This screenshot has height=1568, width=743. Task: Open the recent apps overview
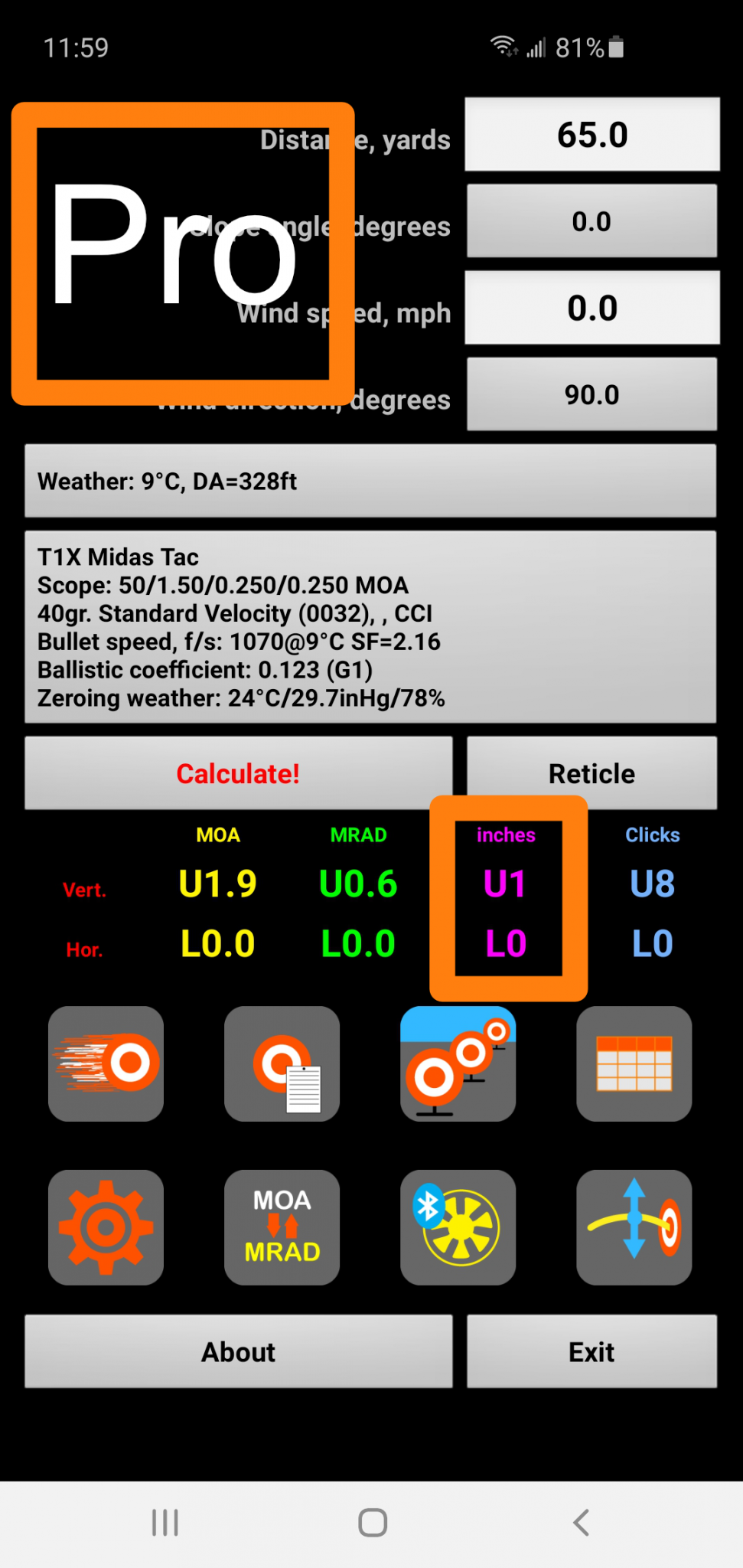click(x=165, y=1522)
